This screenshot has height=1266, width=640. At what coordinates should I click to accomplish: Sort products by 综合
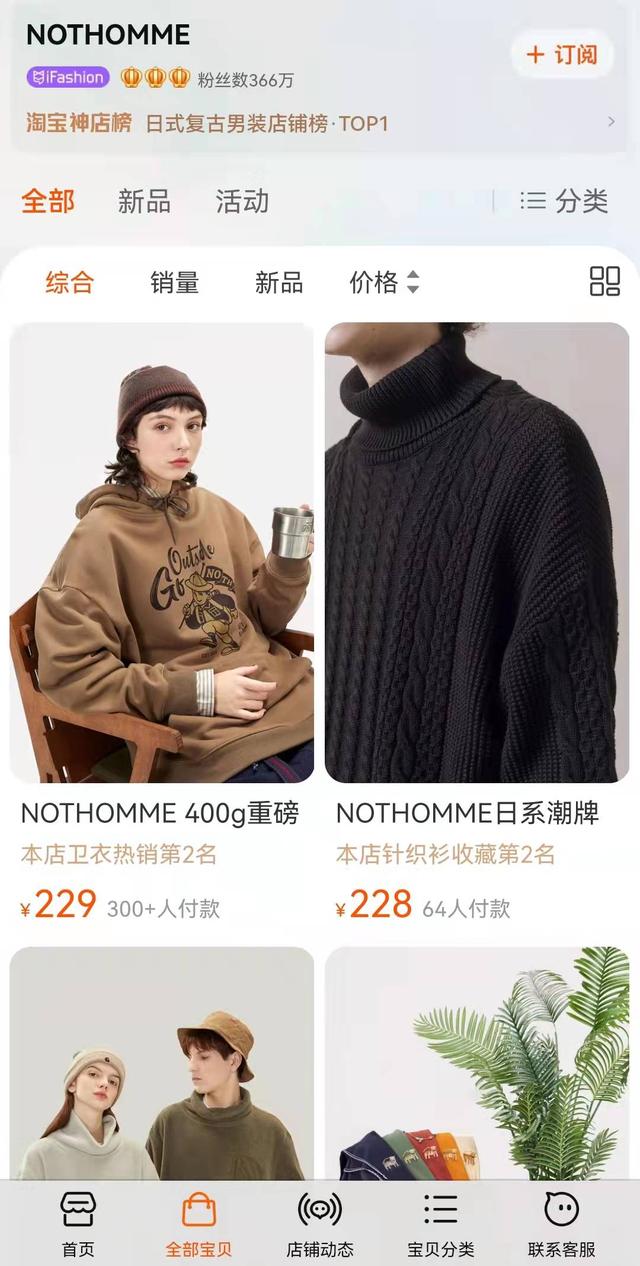point(69,282)
